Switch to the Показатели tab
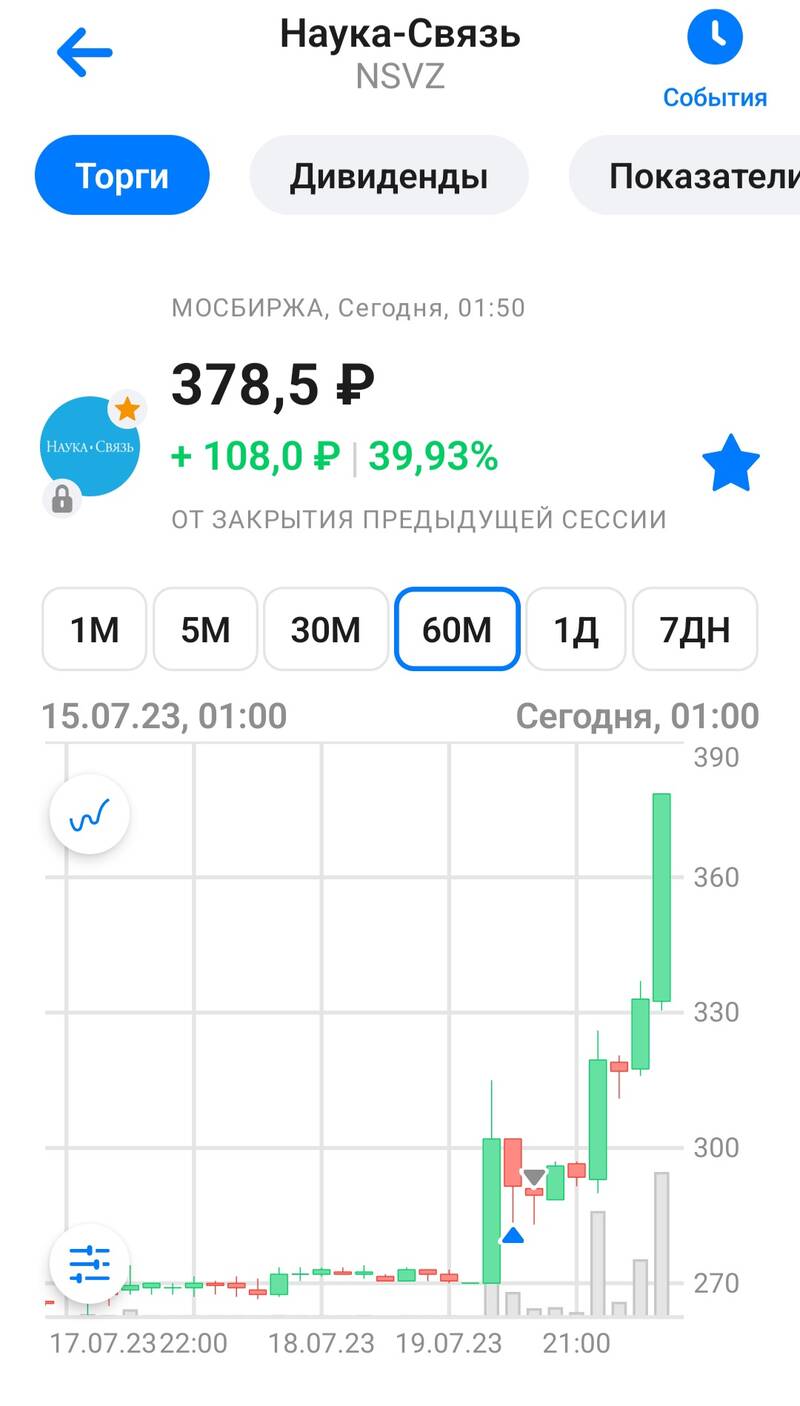The width and height of the screenshot is (800, 1406). point(690,176)
